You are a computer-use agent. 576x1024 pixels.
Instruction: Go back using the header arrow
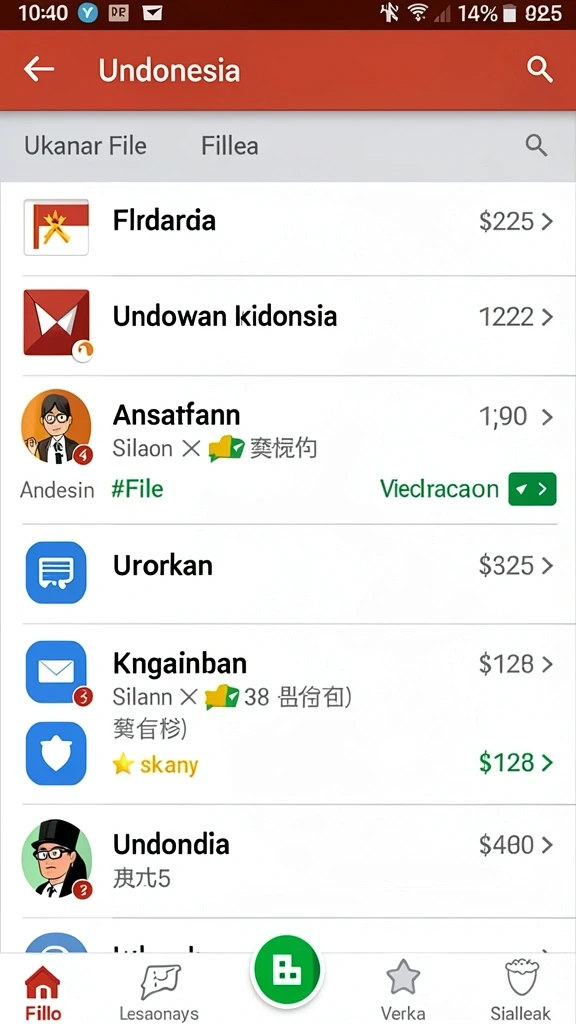[x=39, y=69]
